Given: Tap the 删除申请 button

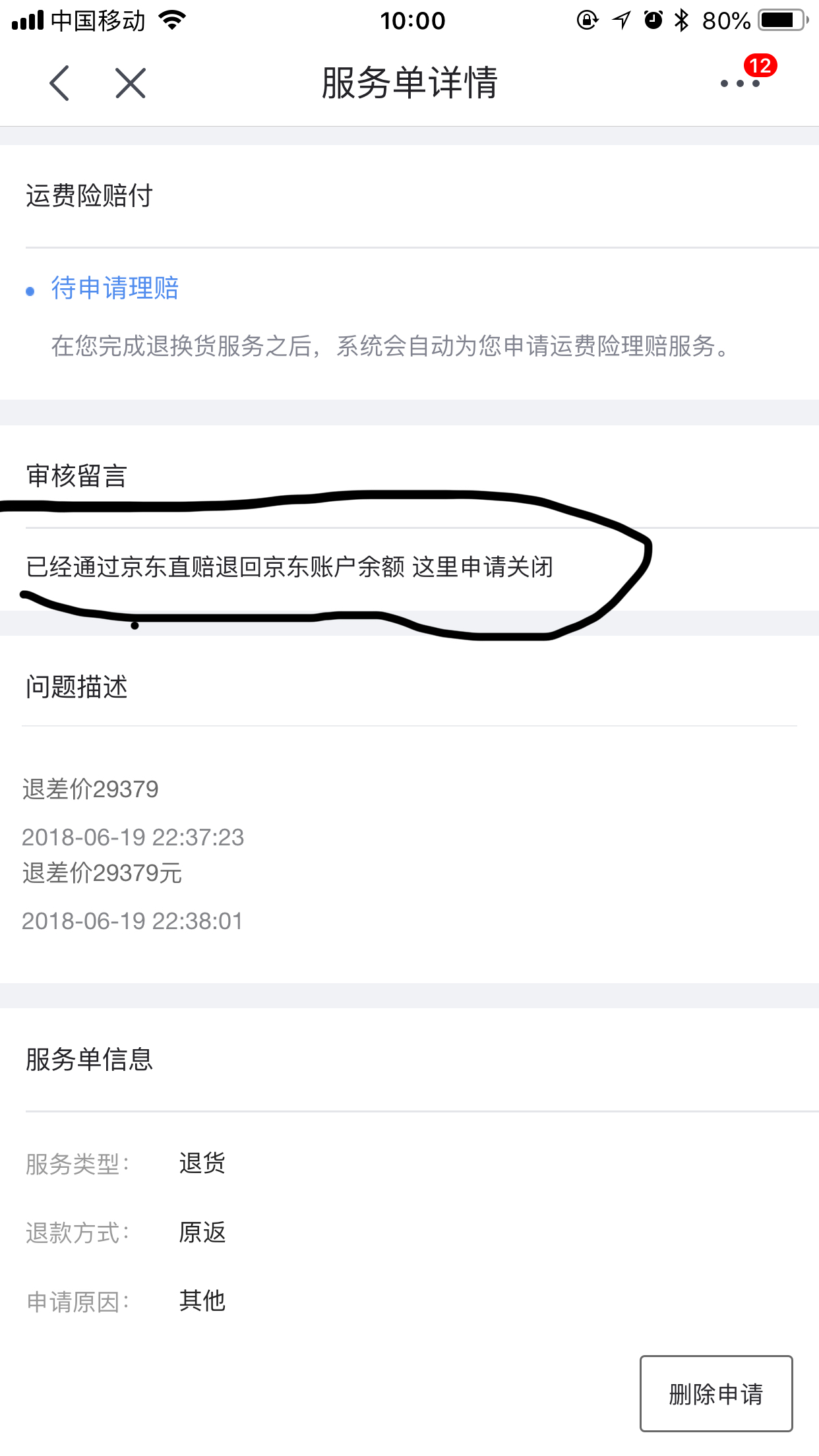Looking at the screenshot, I should [x=716, y=1393].
